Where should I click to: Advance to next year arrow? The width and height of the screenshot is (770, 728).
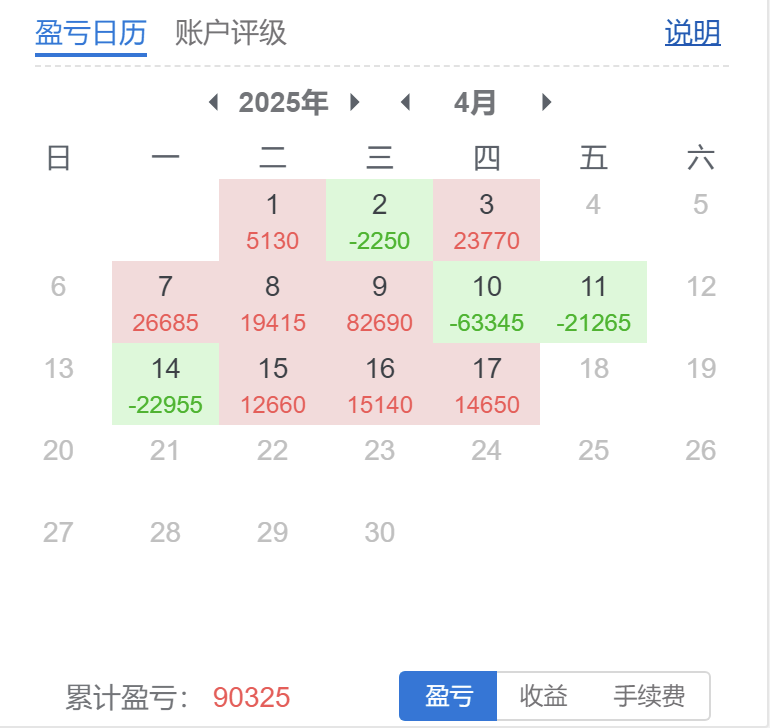tap(354, 102)
